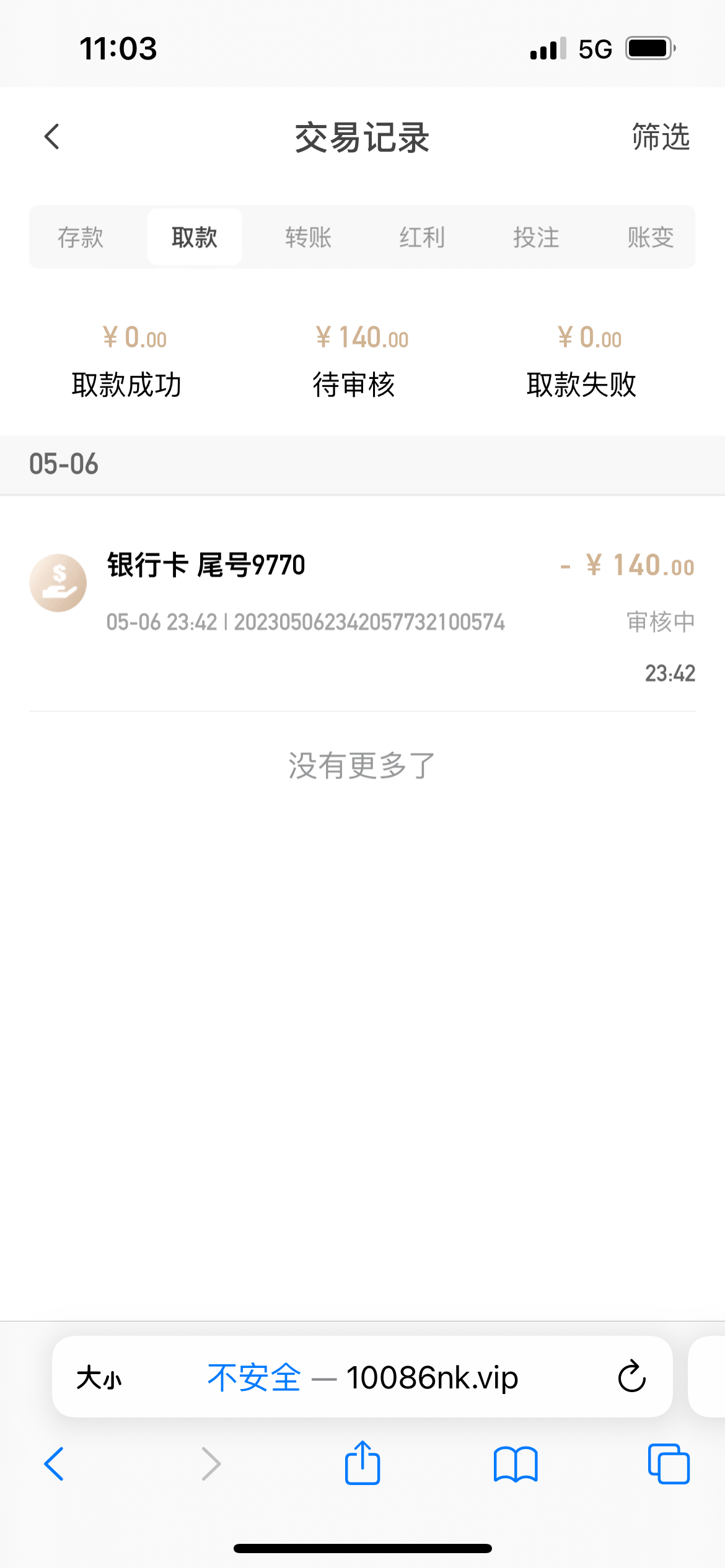Open the 筛选 filter option
The height and width of the screenshot is (1568, 725).
coord(659,139)
